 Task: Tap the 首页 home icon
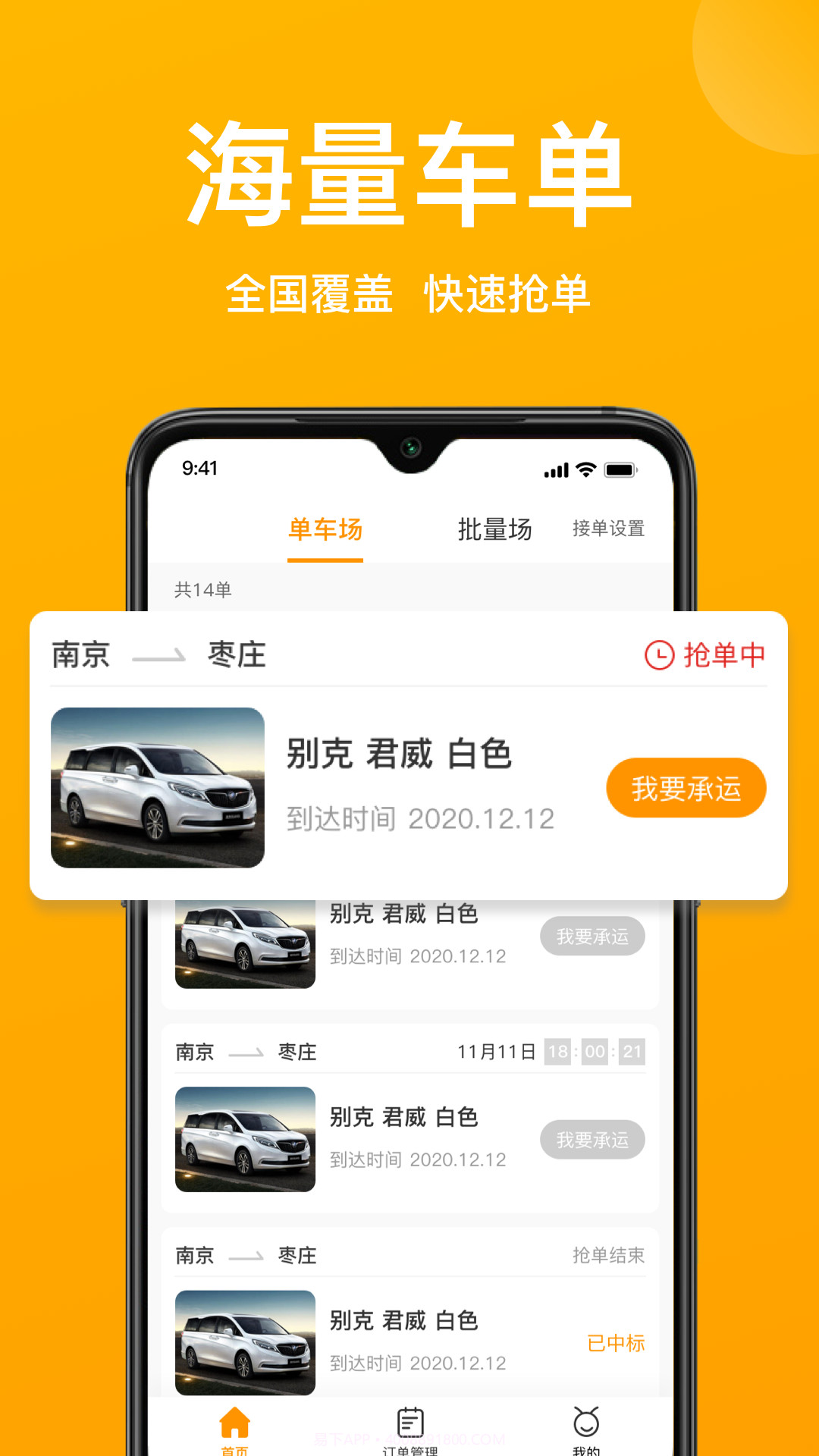click(x=235, y=1423)
